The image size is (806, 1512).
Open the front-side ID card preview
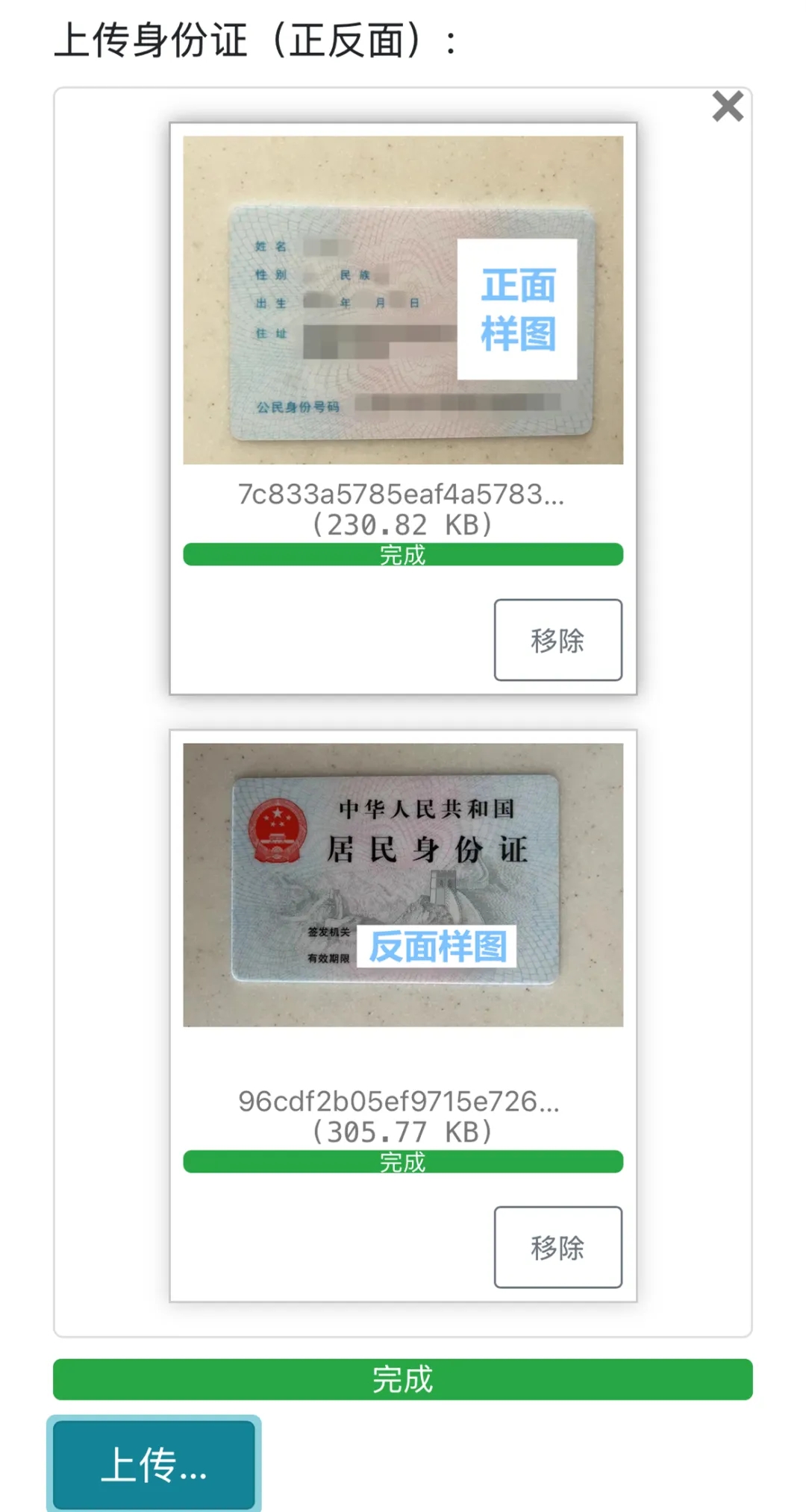tap(403, 300)
